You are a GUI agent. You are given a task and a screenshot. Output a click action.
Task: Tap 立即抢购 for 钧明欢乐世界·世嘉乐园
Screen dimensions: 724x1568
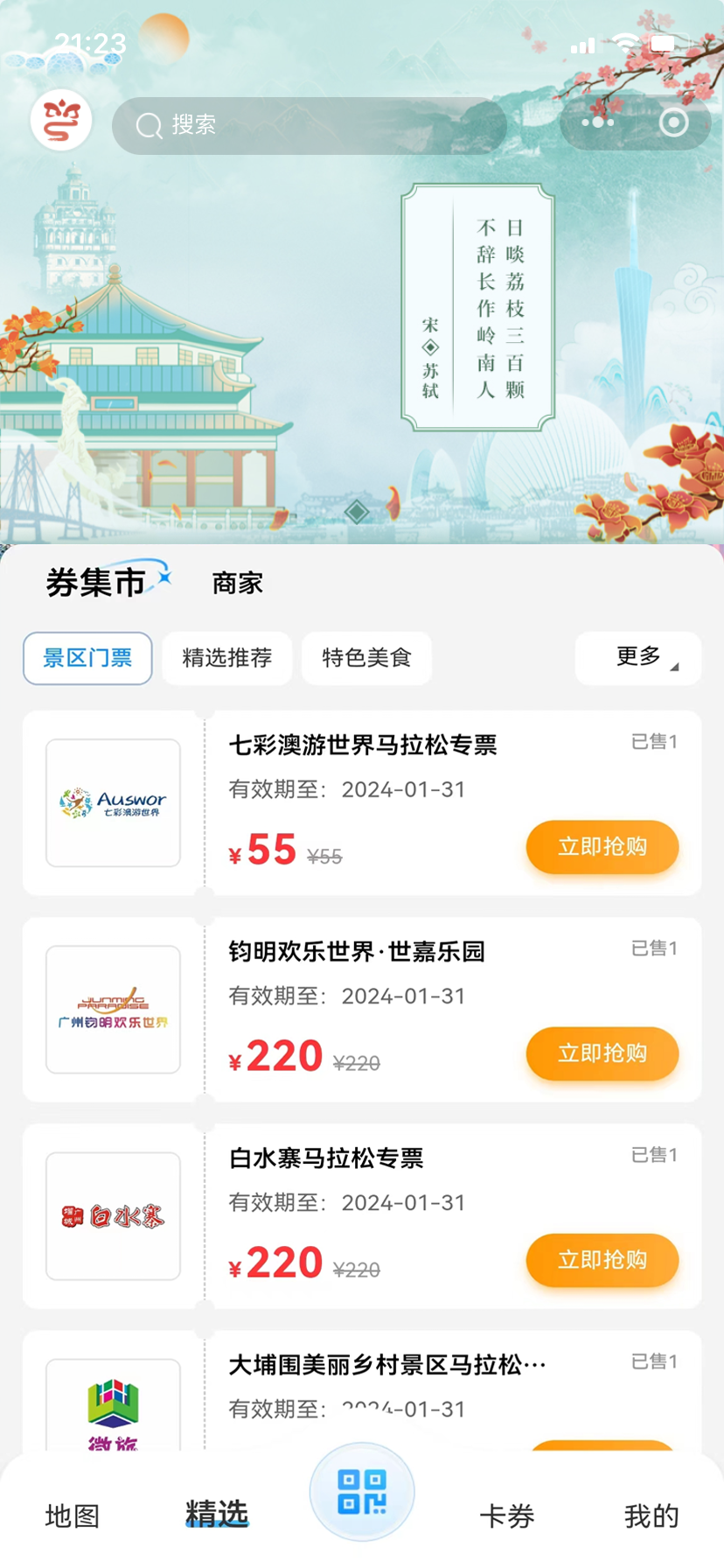(x=602, y=1053)
